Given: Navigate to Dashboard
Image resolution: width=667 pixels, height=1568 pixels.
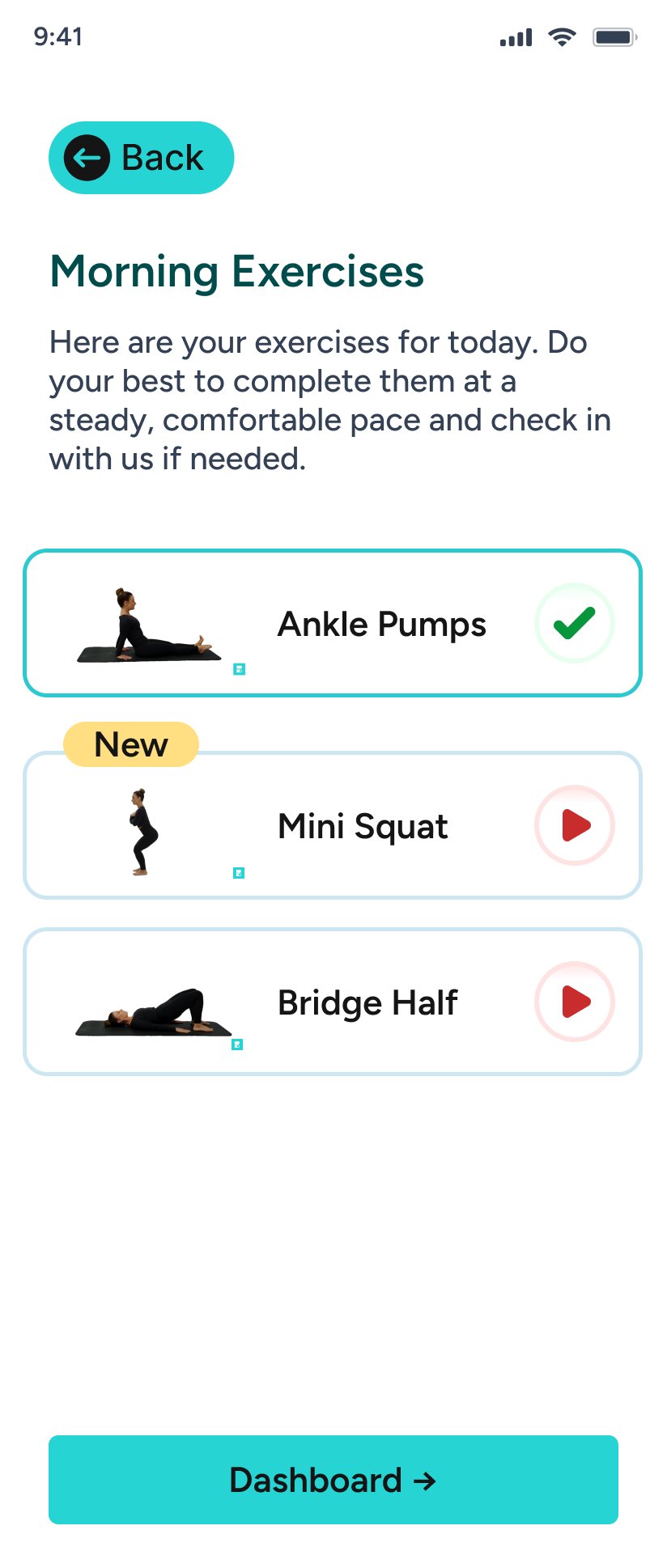Looking at the screenshot, I should coord(333,1479).
